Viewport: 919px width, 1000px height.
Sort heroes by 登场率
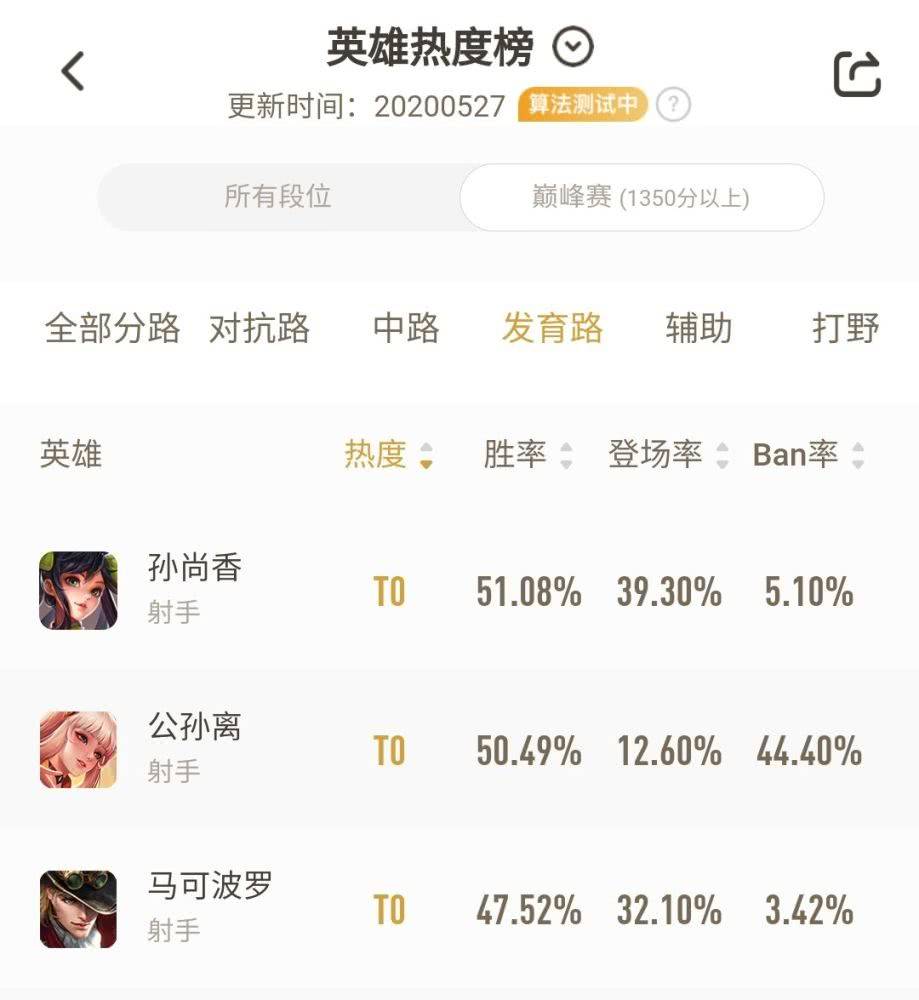[668, 455]
